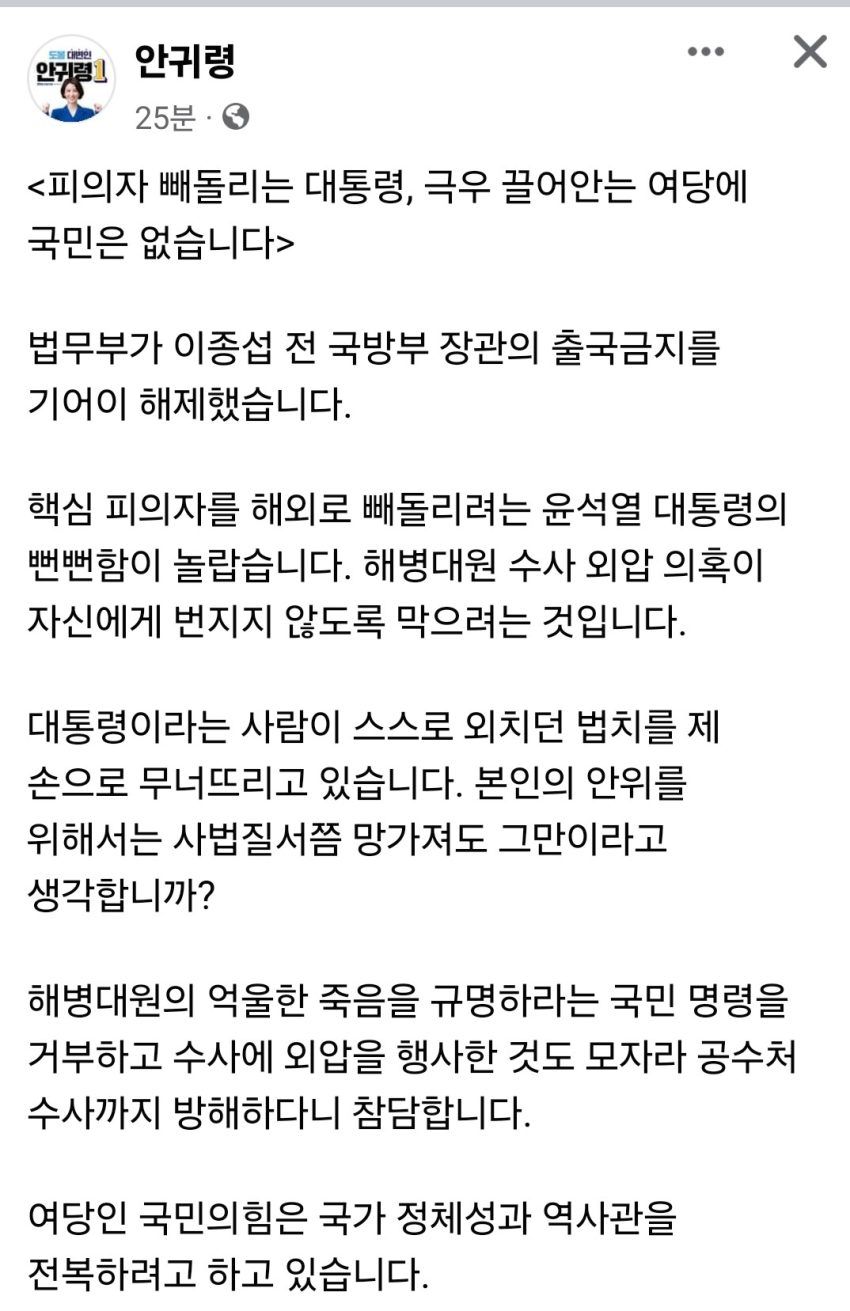This screenshot has height=1311, width=850.
Task: Open 안귀령's profile picture
Action: click(x=70, y=79)
